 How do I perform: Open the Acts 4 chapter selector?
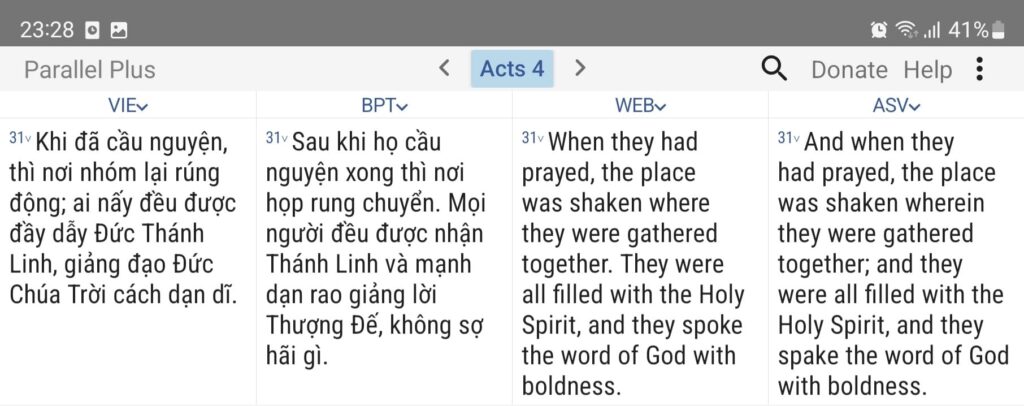pyautogui.click(x=512, y=69)
